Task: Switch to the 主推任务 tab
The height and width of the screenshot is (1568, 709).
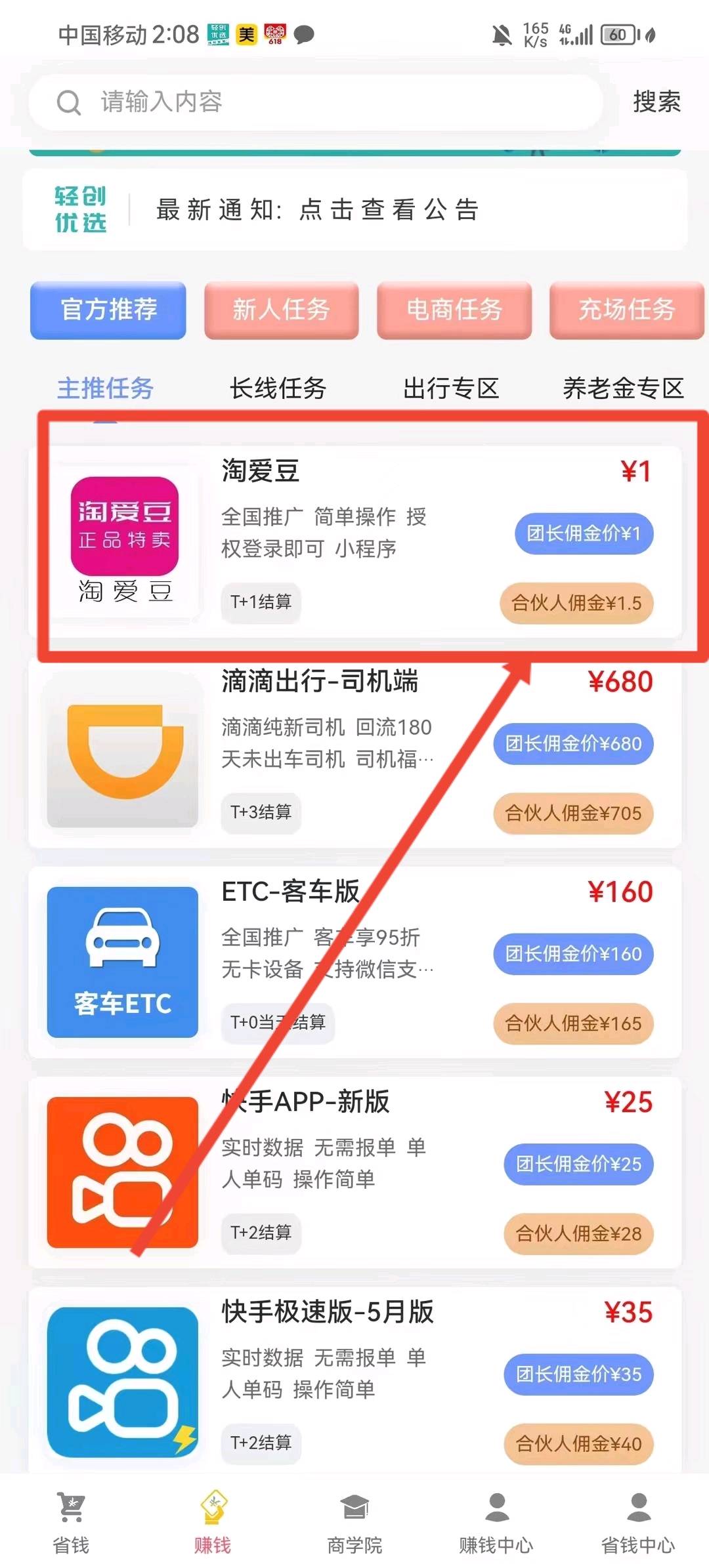Action: coord(105,388)
